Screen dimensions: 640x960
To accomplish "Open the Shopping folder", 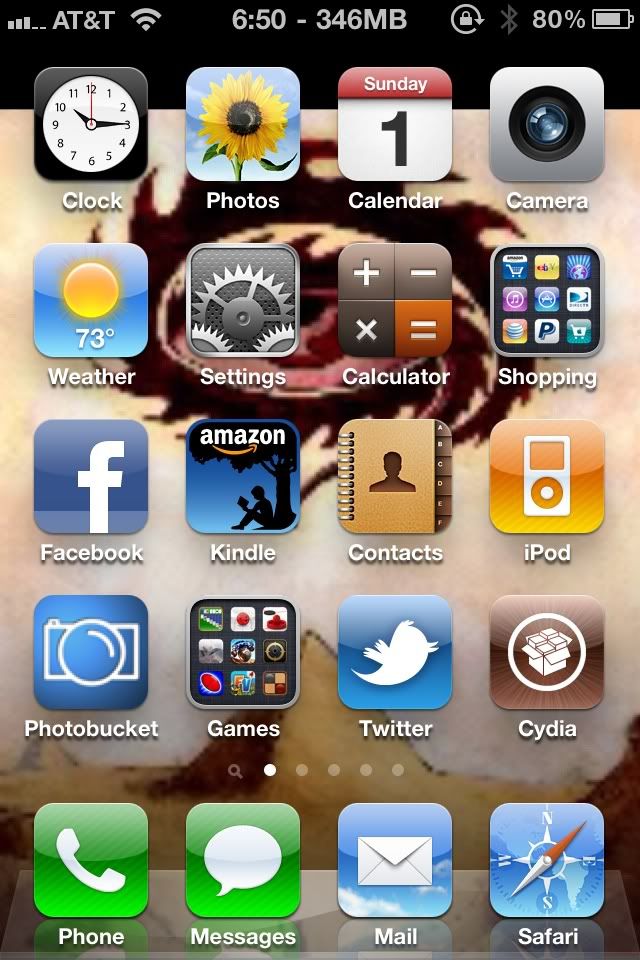I will (547, 300).
